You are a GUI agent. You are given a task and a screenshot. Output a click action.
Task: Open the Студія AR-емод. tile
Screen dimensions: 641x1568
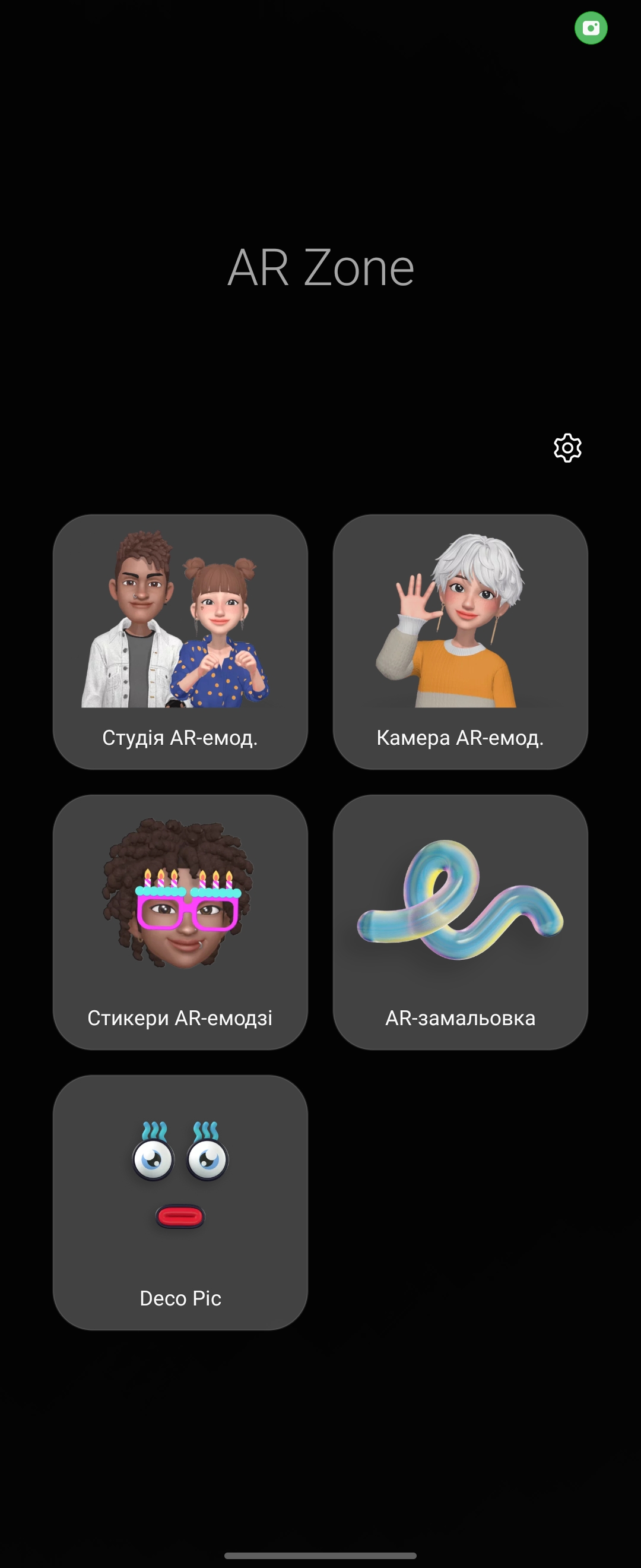coord(180,641)
